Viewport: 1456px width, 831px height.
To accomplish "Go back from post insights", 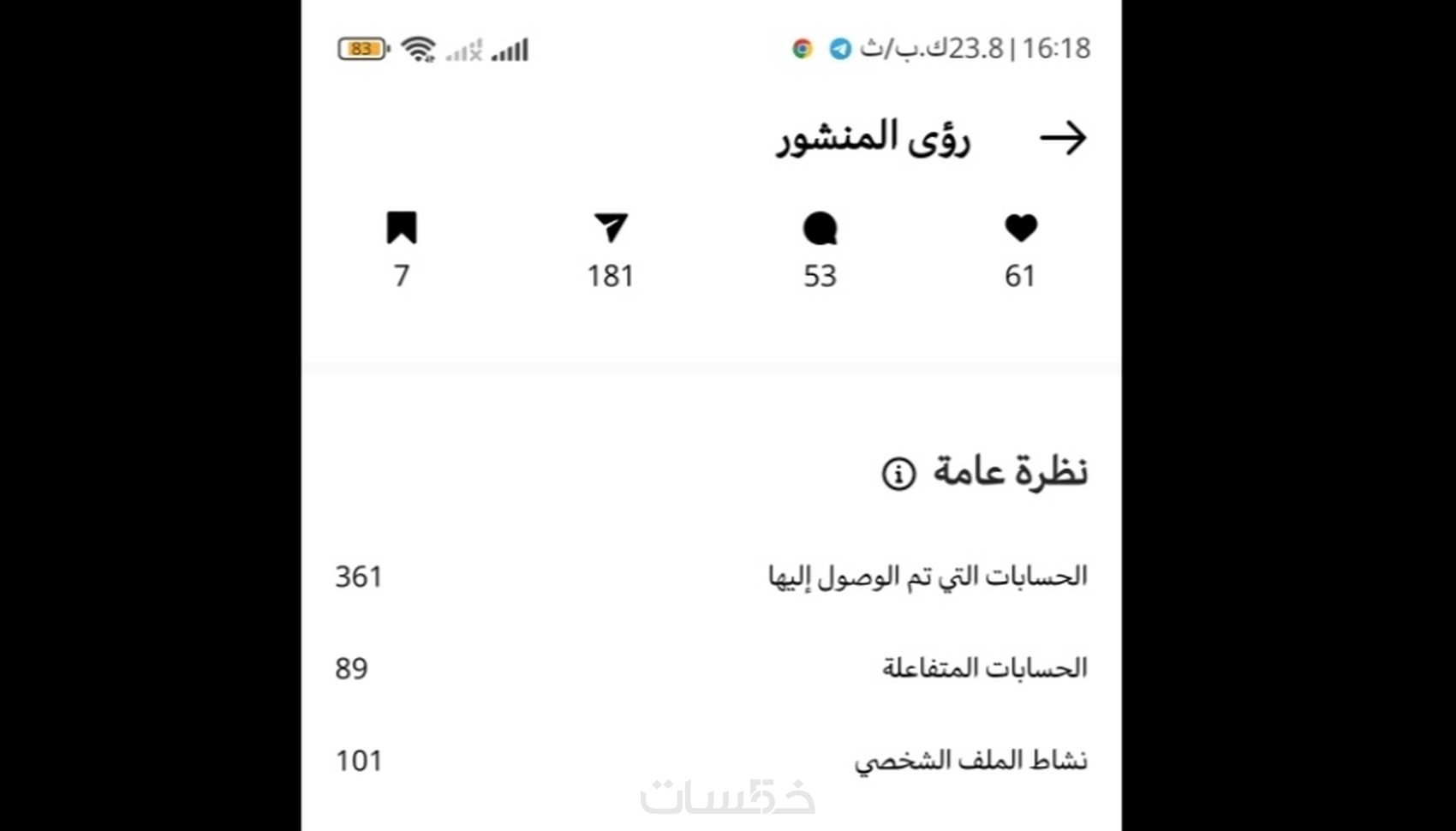I will pos(1063,138).
